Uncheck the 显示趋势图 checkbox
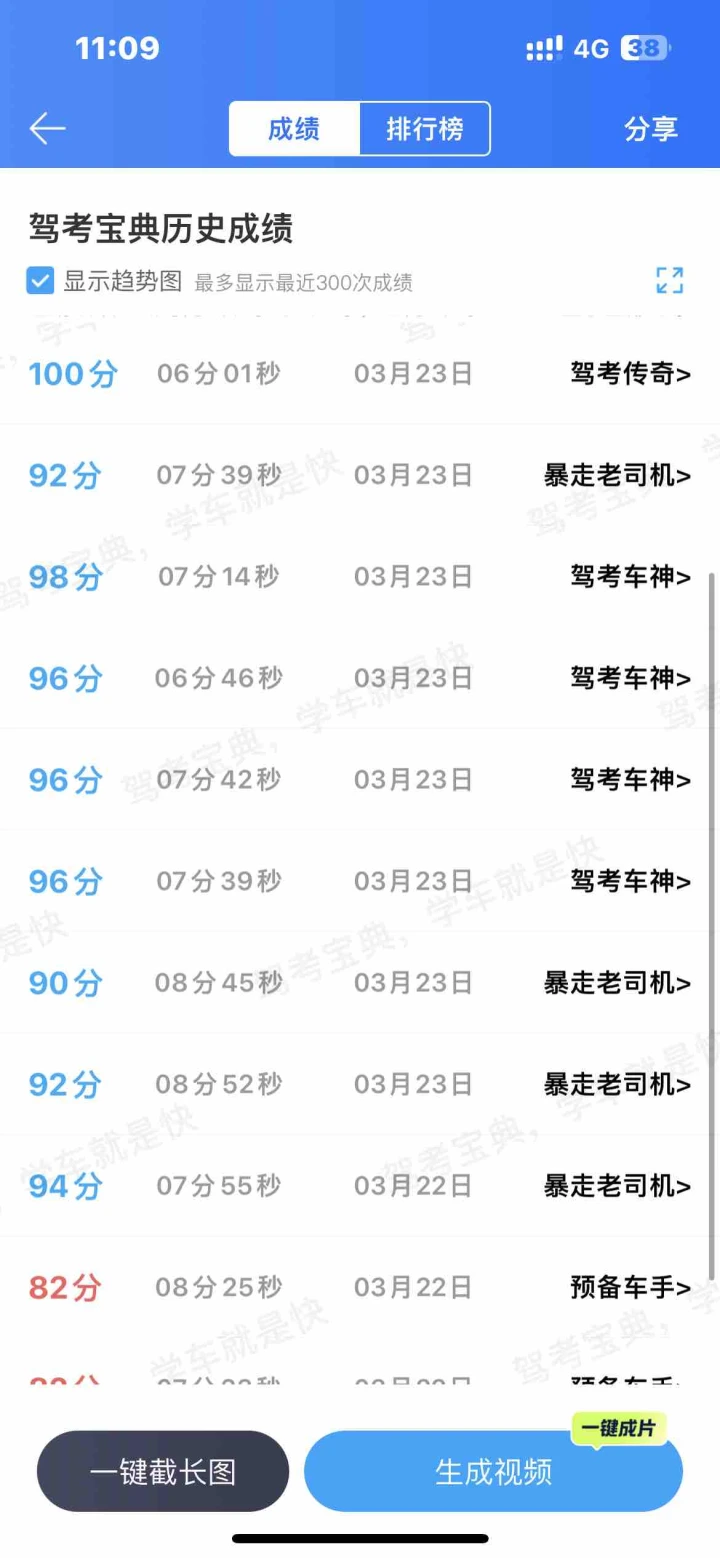720x1558 pixels. coord(40,281)
